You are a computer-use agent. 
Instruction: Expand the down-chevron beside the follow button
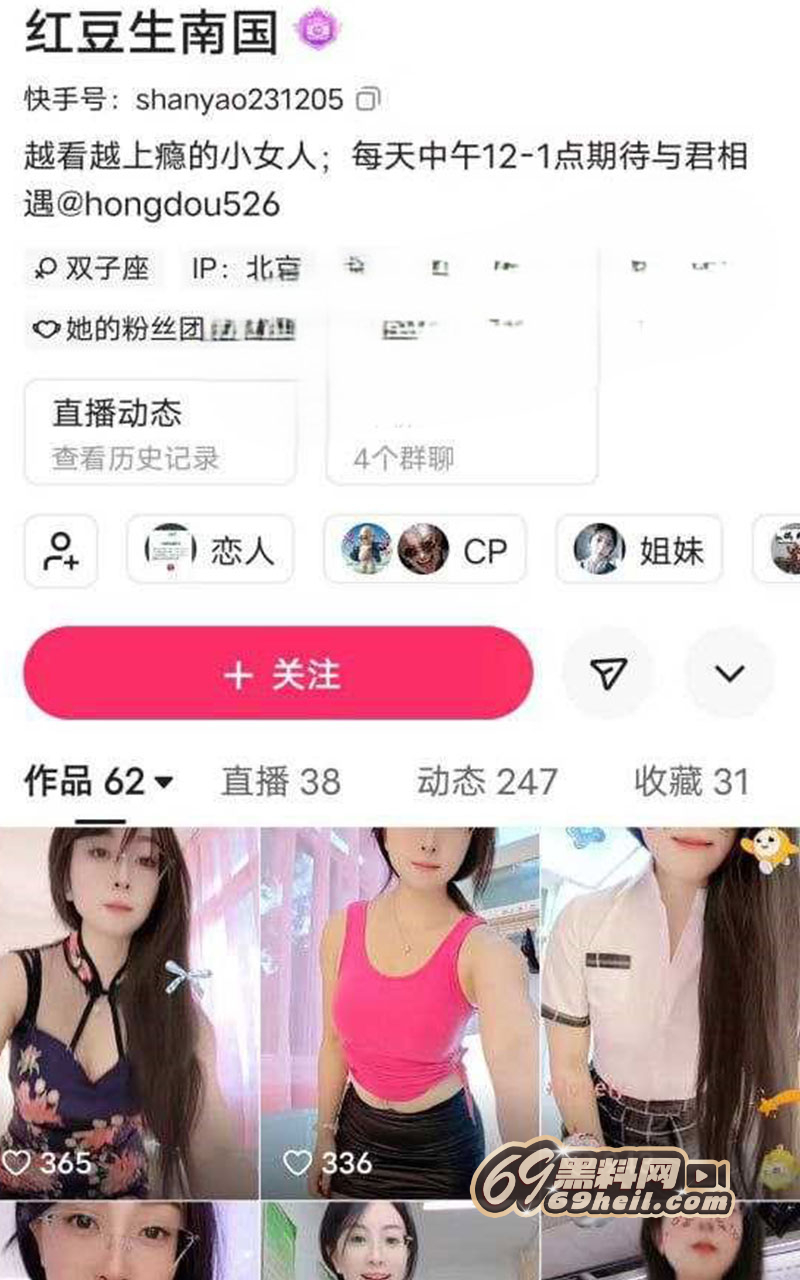coord(730,674)
